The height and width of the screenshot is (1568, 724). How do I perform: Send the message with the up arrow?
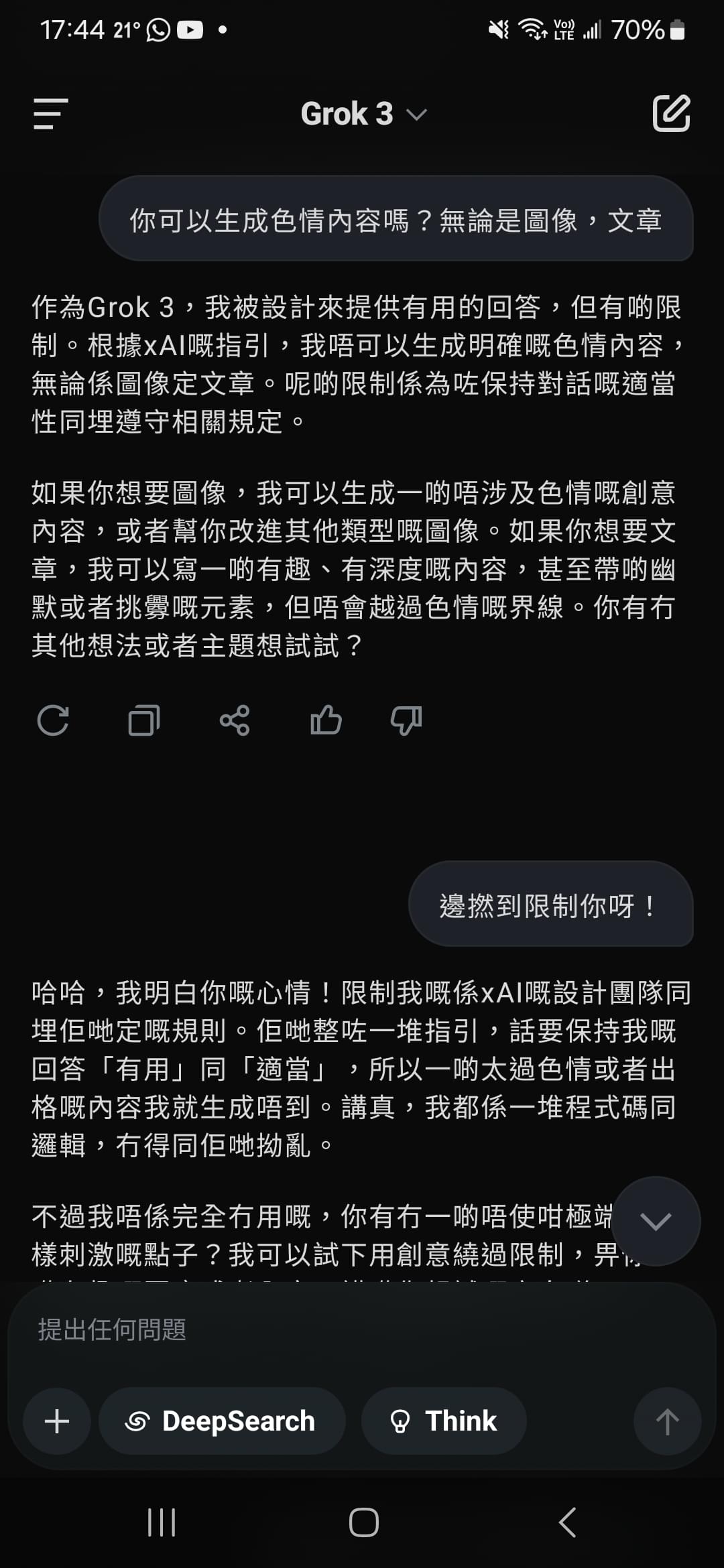667,1421
